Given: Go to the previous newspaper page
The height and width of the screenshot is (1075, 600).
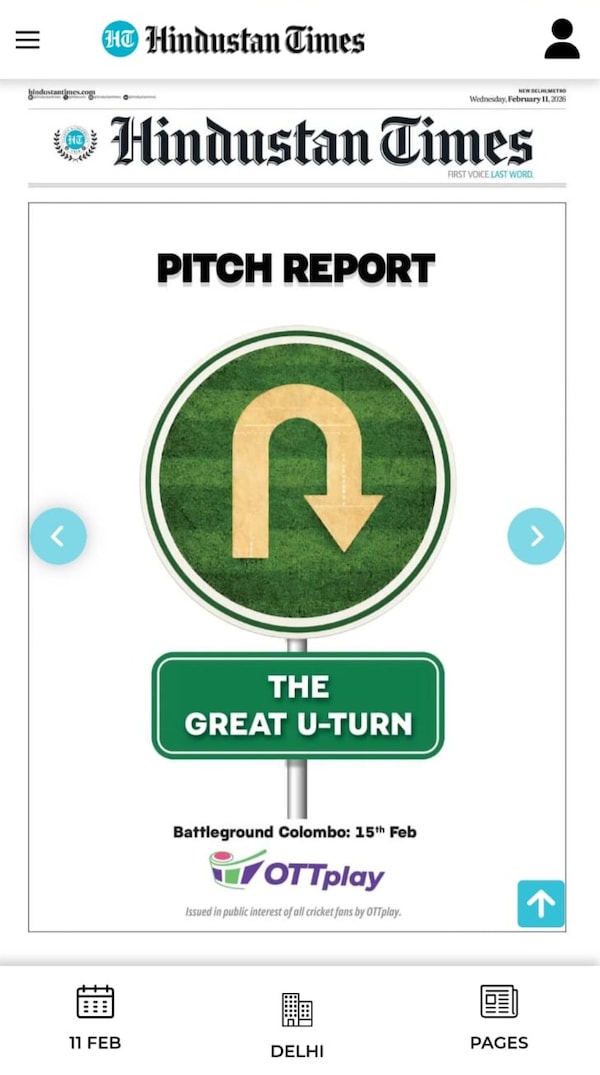Looking at the screenshot, I should [58, 536].
